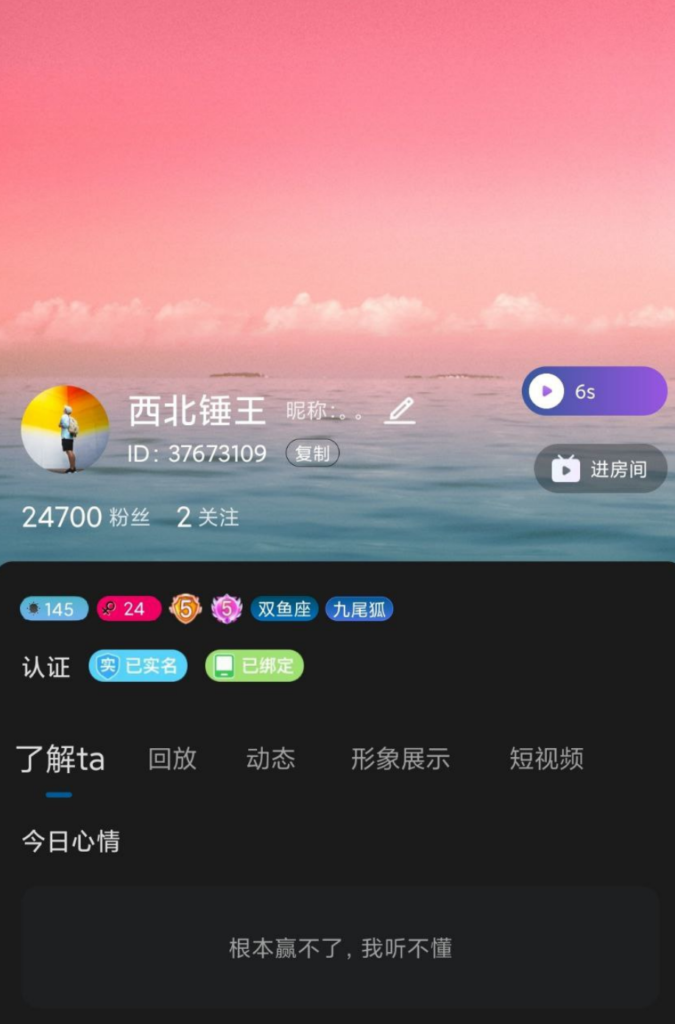The height and width of the screenshot is (1024, 675).
Task: Select the 了解ta tab
Action: (60, 759)
